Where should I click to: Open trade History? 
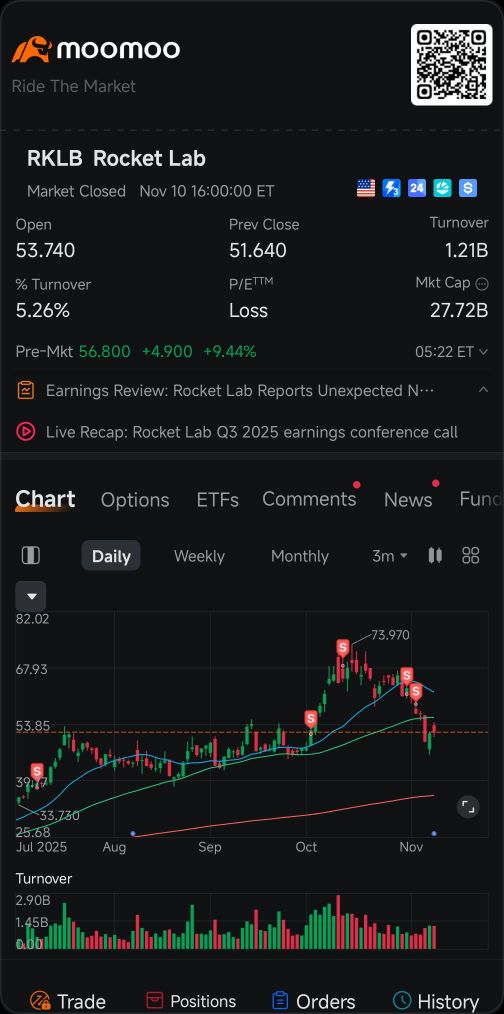[x=436, y=1002]
